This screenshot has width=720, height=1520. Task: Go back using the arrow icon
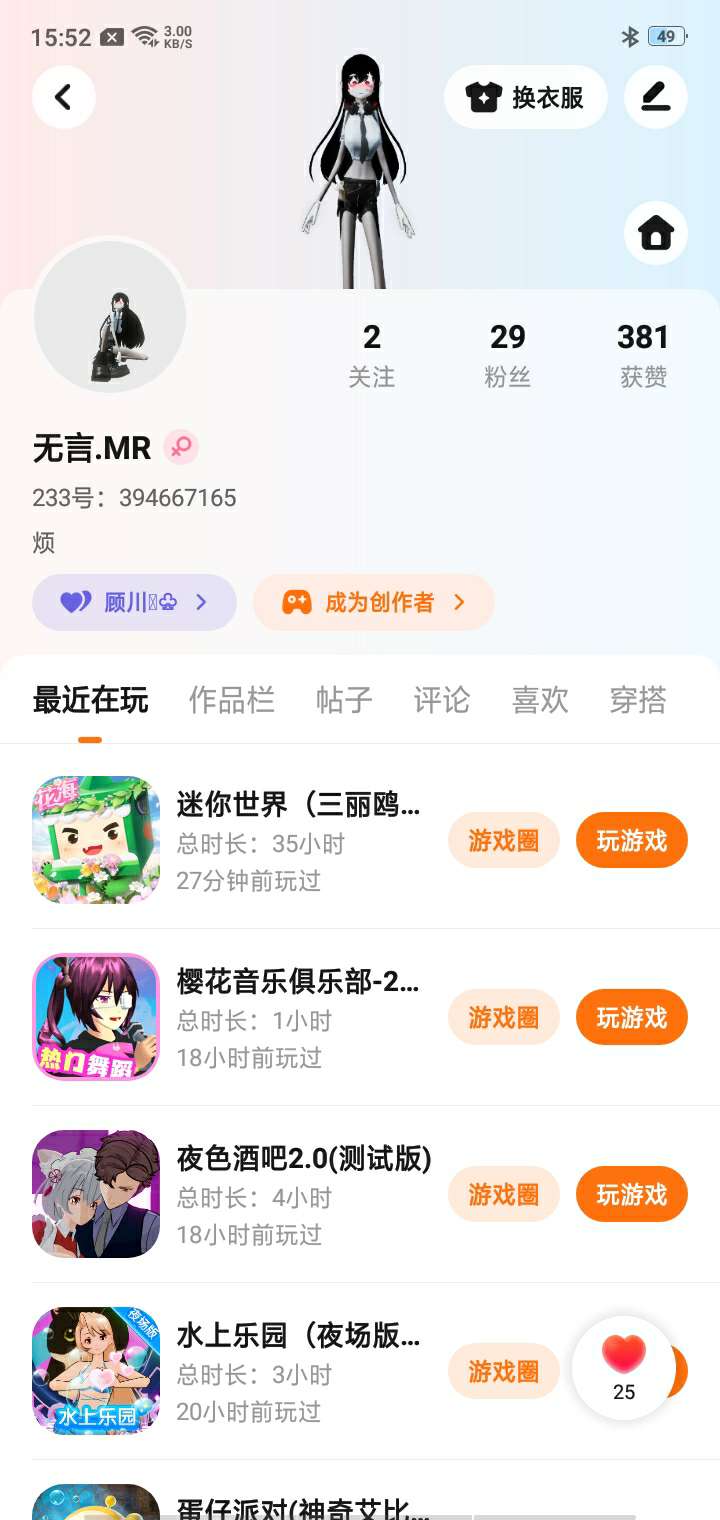pyautogui.click(x=64, y=97)
